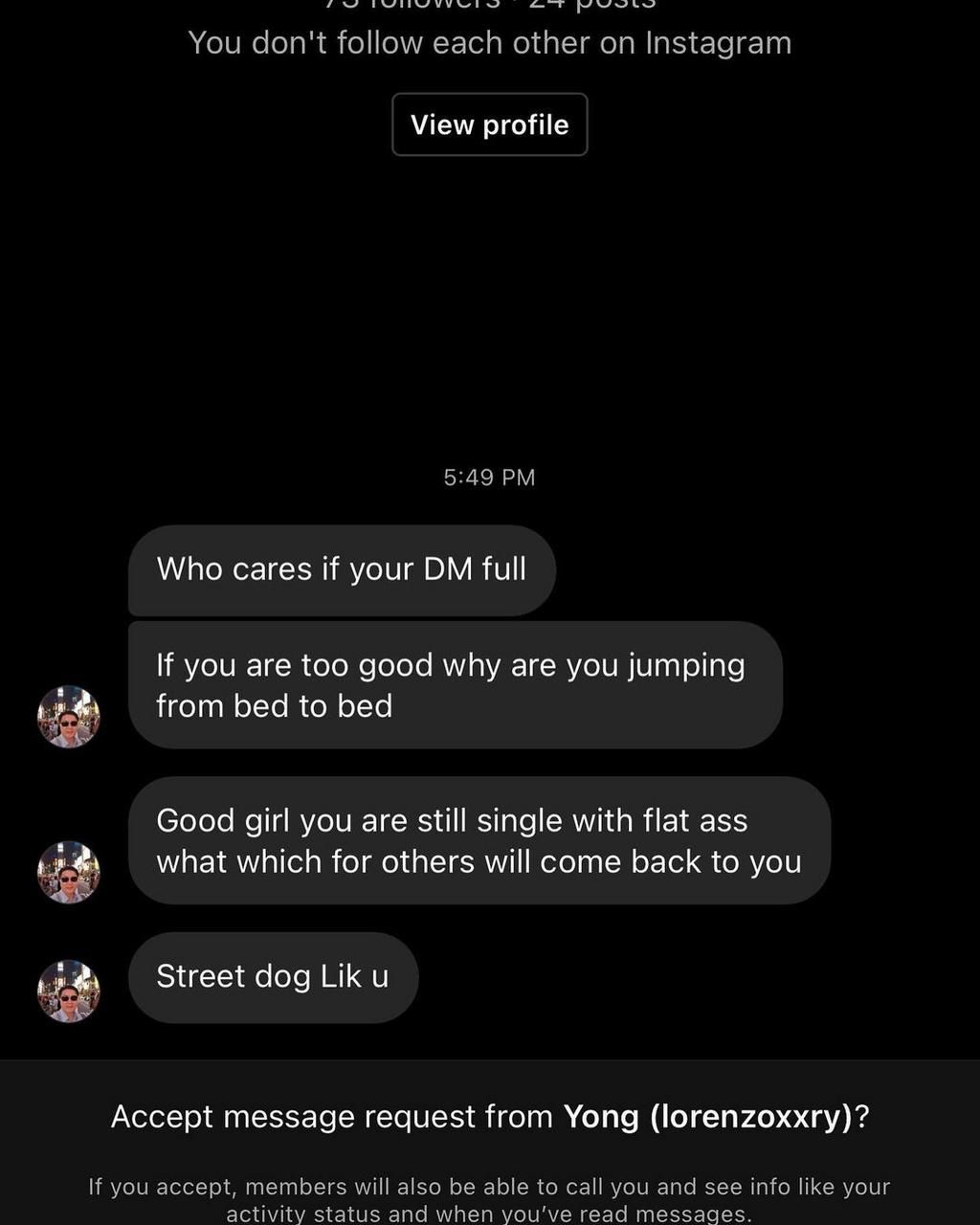Image resolution: width=980 pixels, height=1225 pixels.
Task: Tap the 'Who cares if your DM full' message bubble
Action: coord(342,568)
